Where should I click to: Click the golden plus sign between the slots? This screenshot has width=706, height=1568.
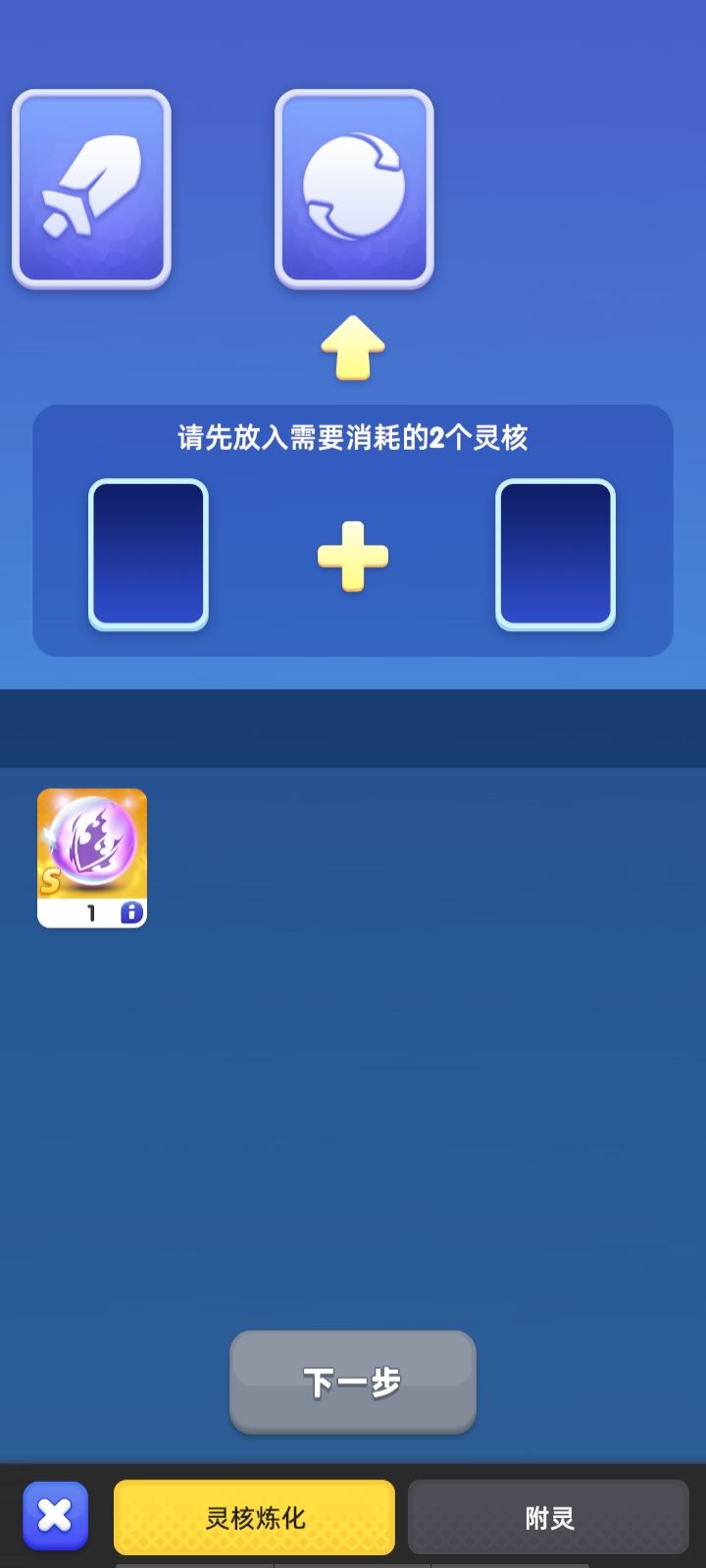353,554
